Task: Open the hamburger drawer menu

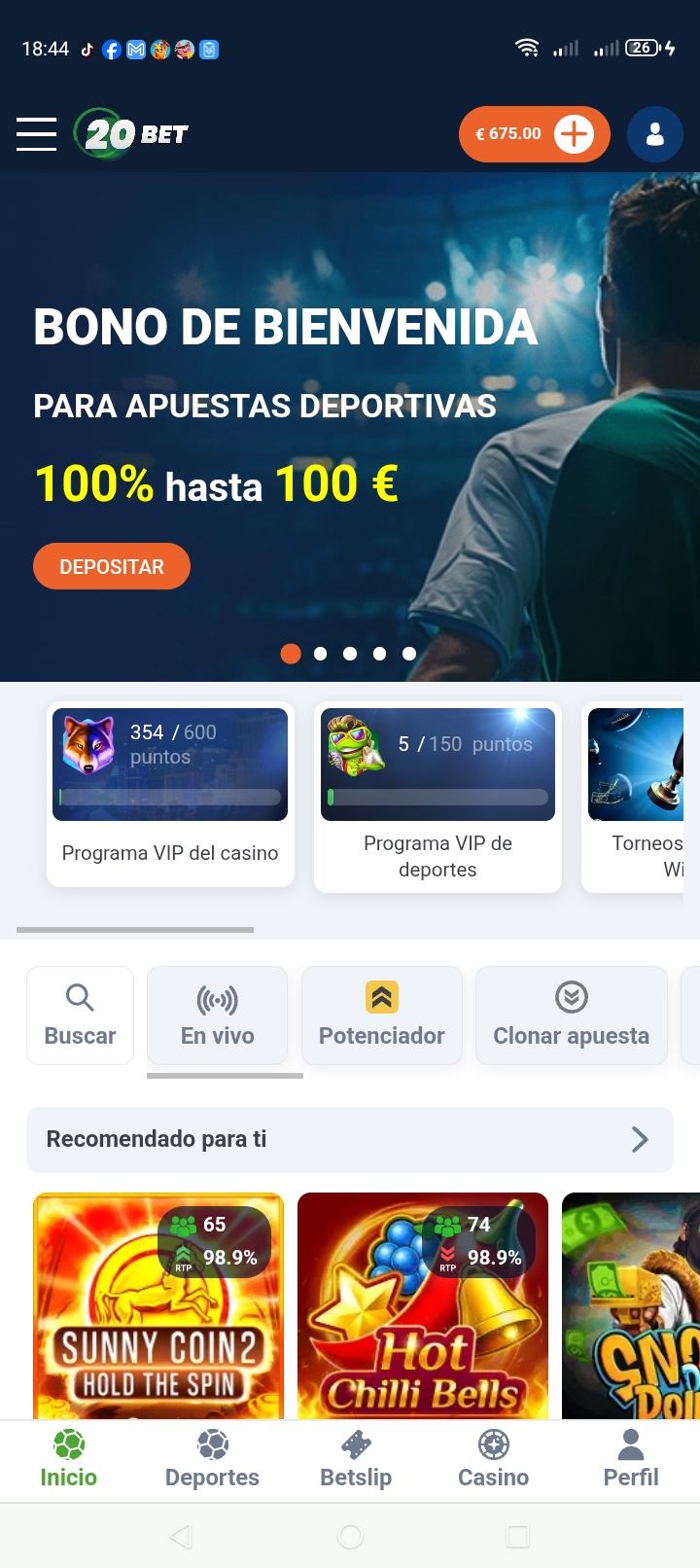Action: (36, 134)
